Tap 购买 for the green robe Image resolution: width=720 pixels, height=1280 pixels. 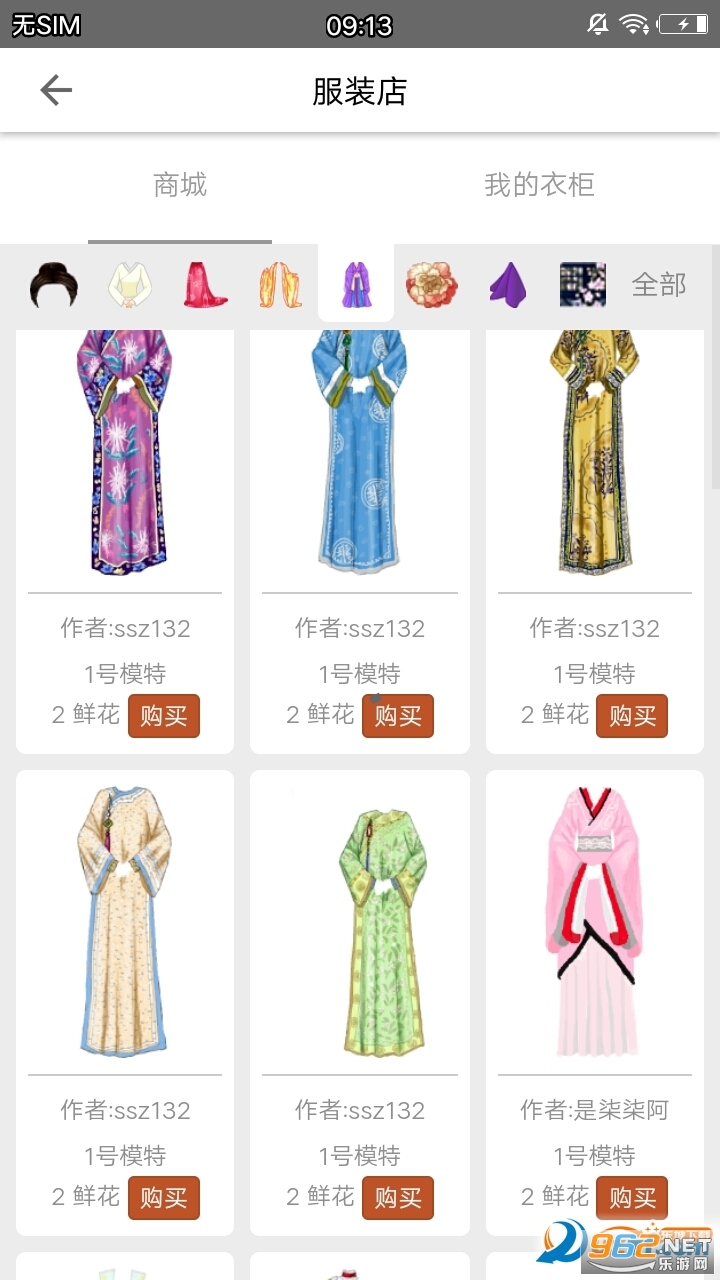click(x=398, y=1198)
